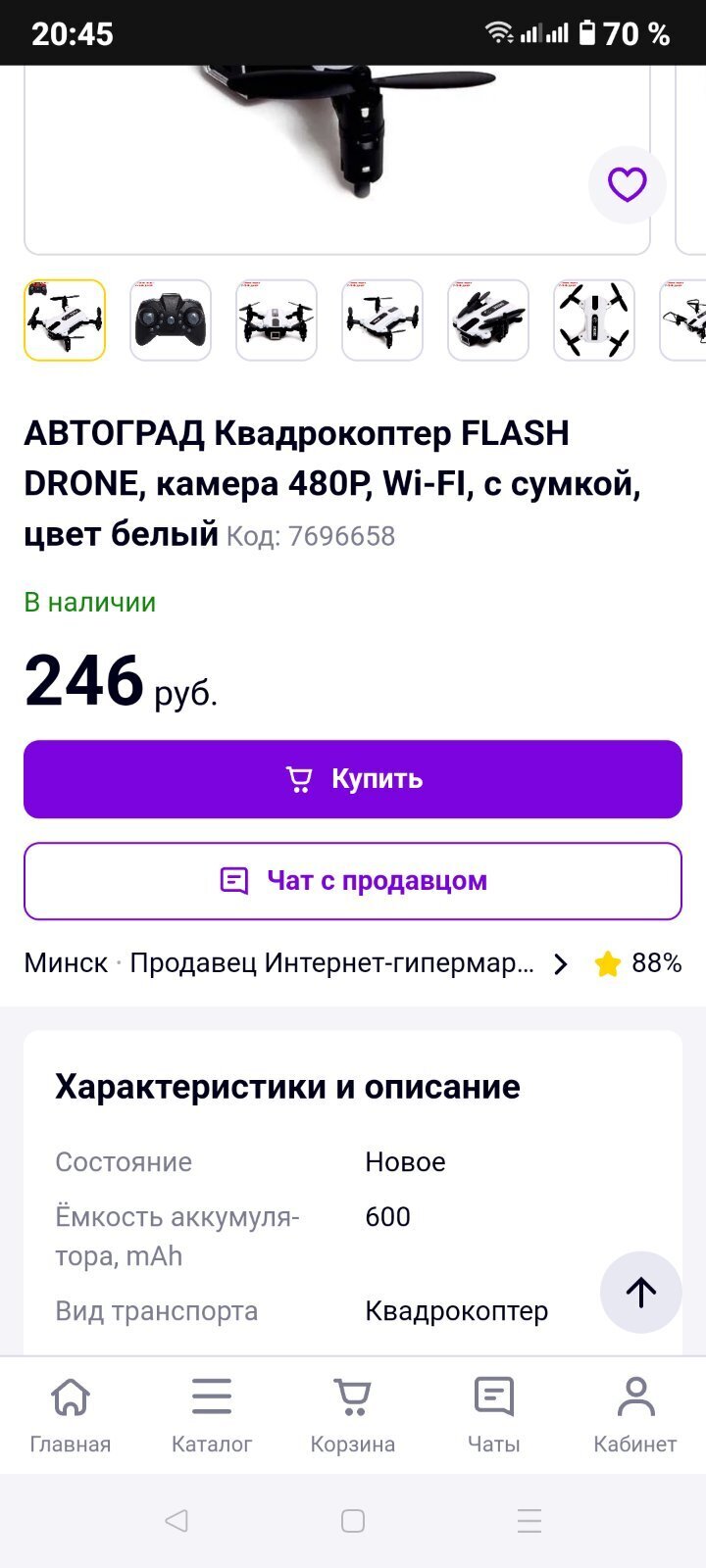The height and width of the screenshot is (1568, 706).
Task: Open Чат с продавцом
Action: coord(353,881)
